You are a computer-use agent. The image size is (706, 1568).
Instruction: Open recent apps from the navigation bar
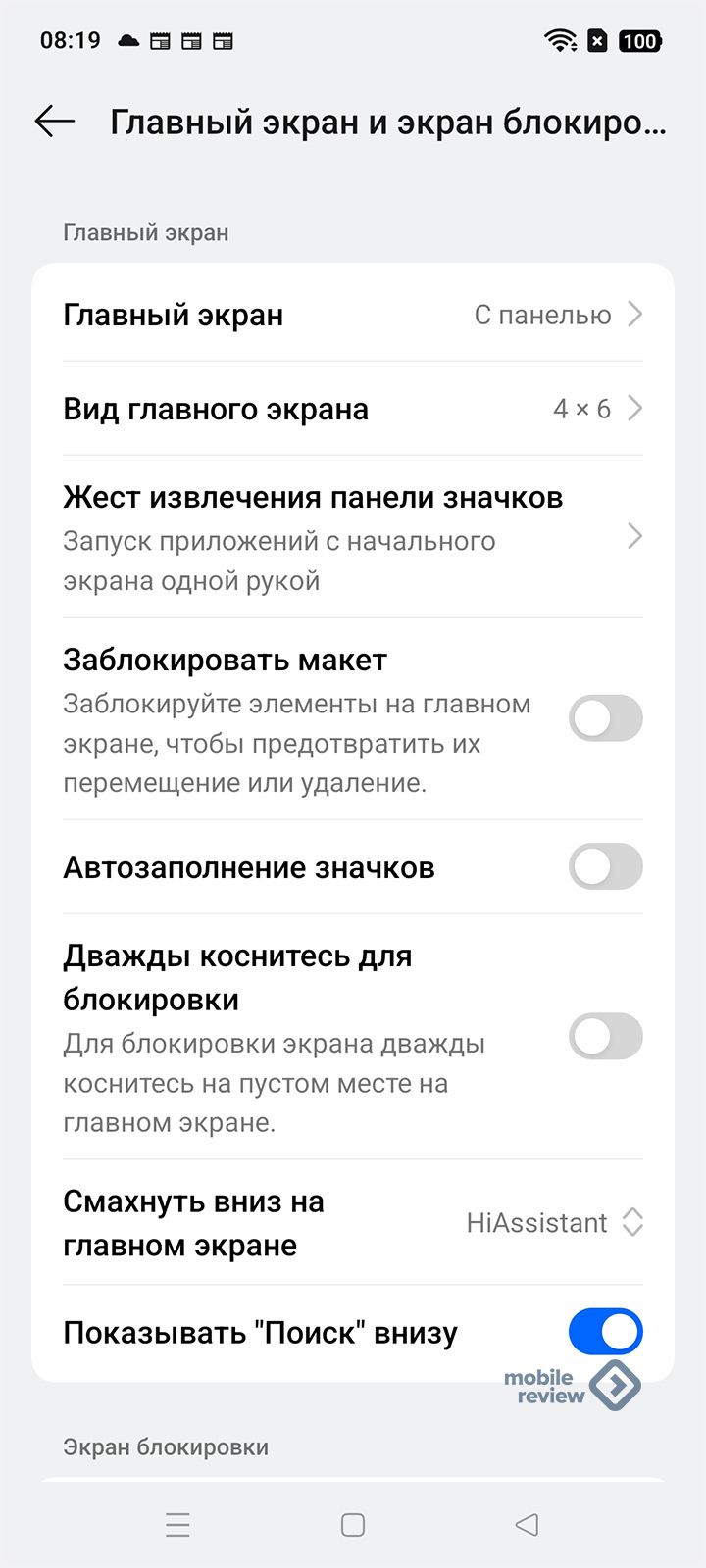pyautogui.click(x=177, y=1525)
